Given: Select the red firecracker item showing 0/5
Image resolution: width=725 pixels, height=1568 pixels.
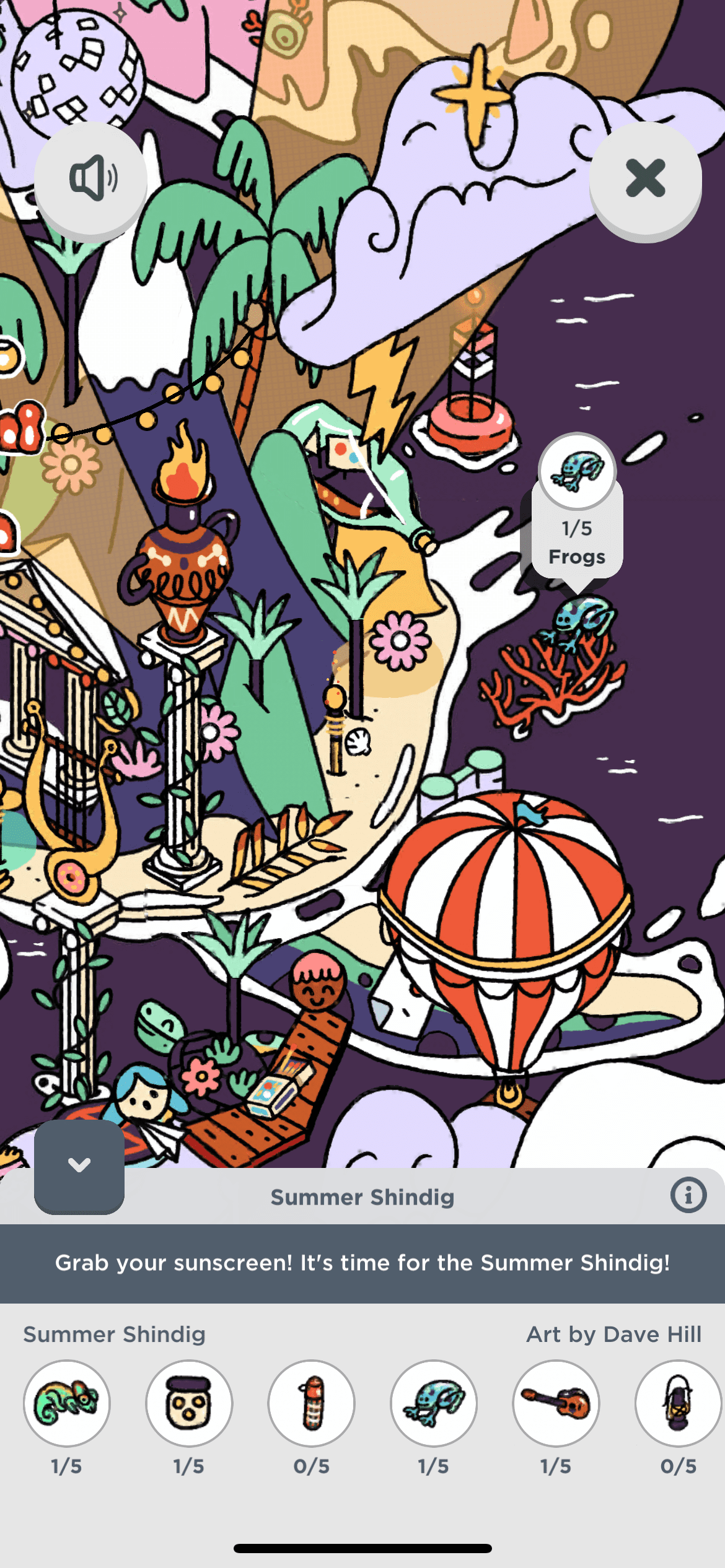Looking at the screenshot, I should point(311,1403).
